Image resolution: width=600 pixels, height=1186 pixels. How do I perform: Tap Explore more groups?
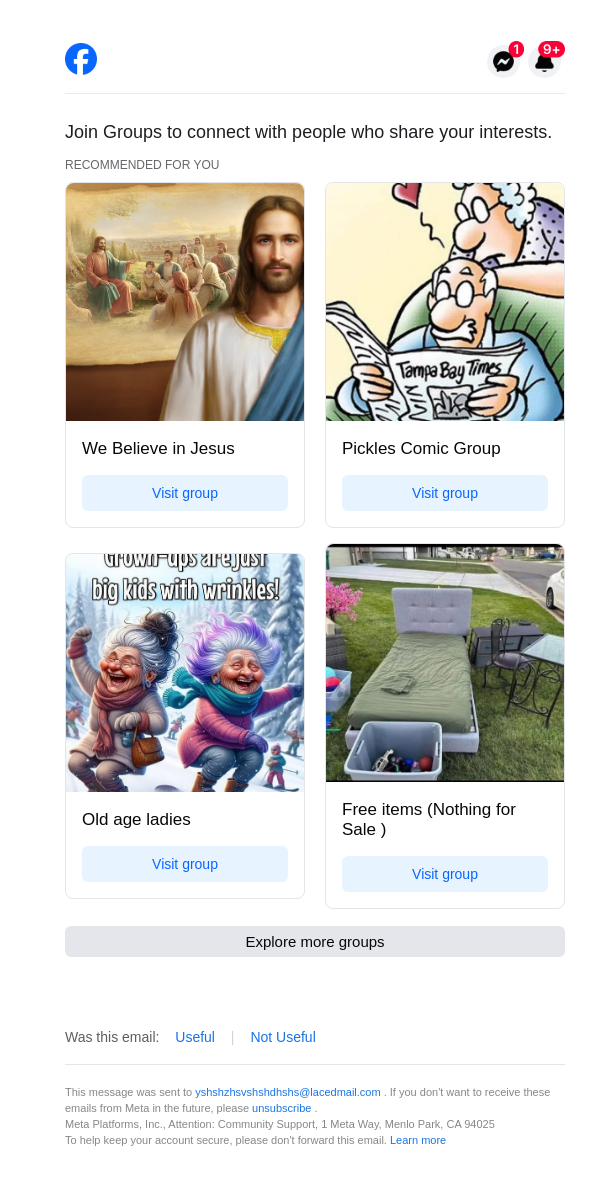pyautogui.click(x=315, y=942)
